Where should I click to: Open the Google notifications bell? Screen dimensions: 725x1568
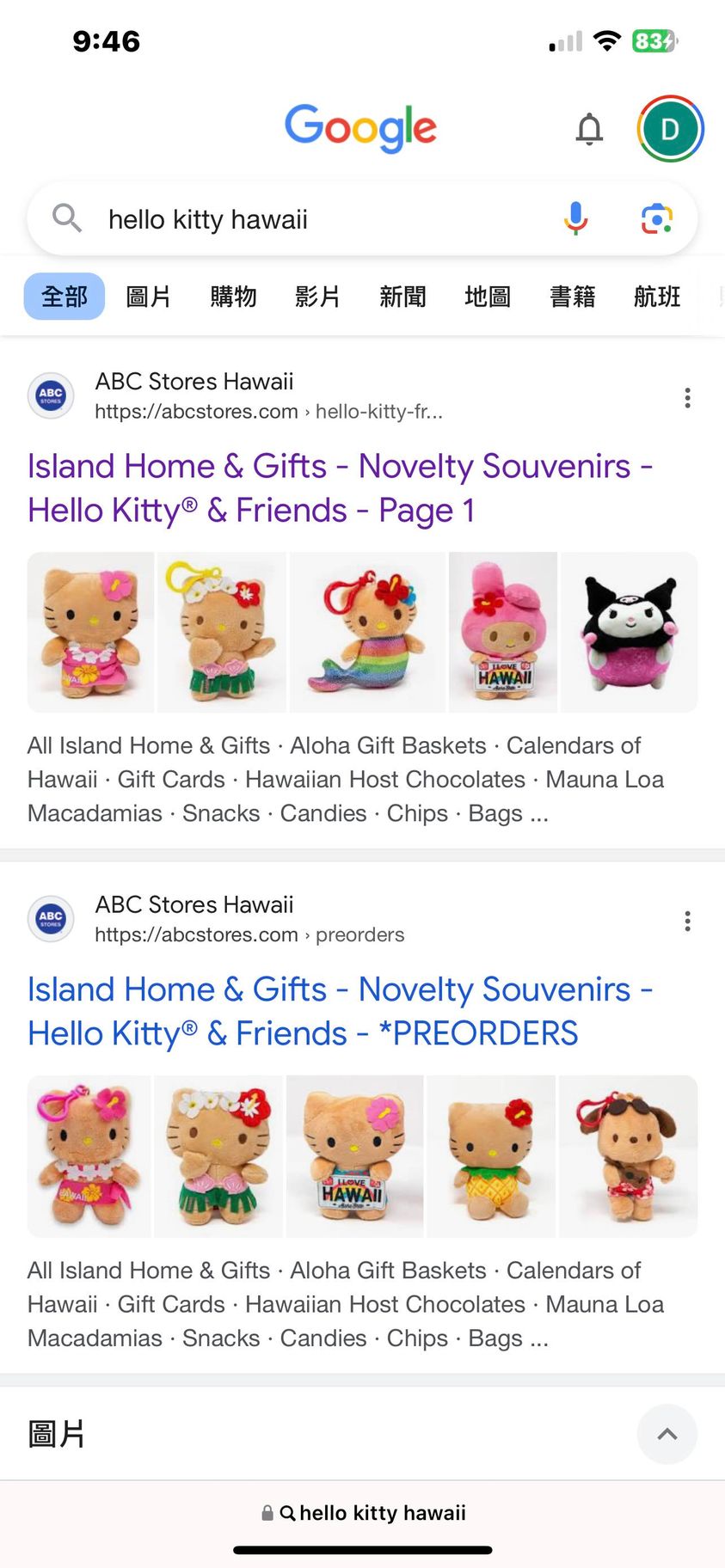pos(589,129)
